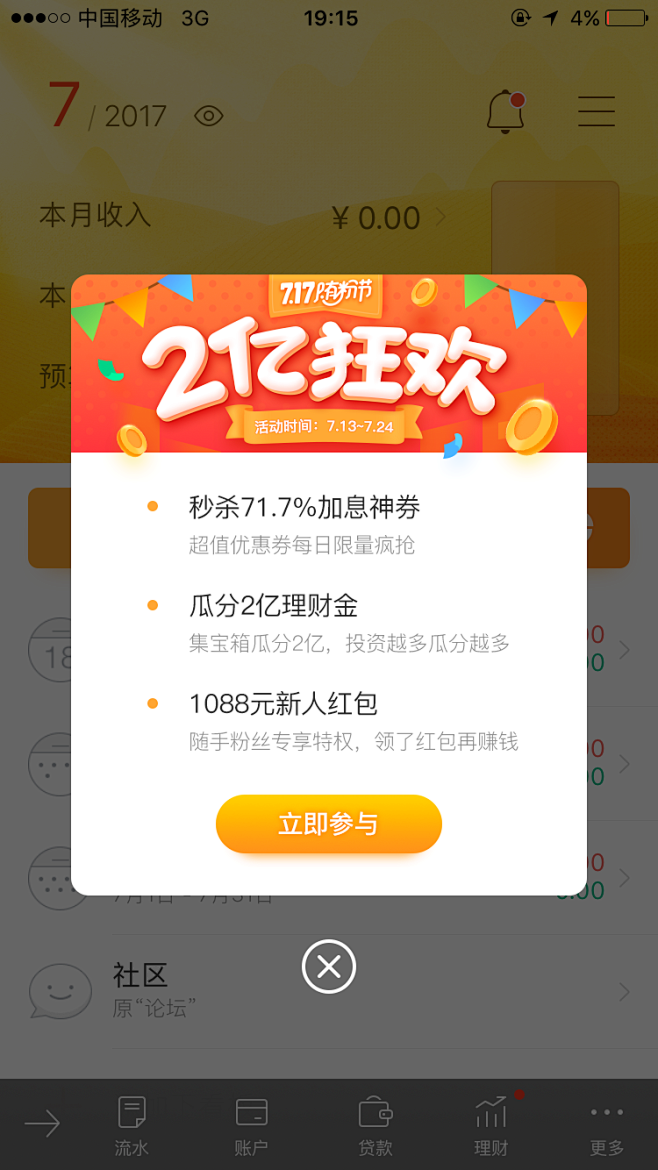Switch to the 流水 tab
Image resolution: width=658 pixels, height=1170 pixels.
(132, 1125)
